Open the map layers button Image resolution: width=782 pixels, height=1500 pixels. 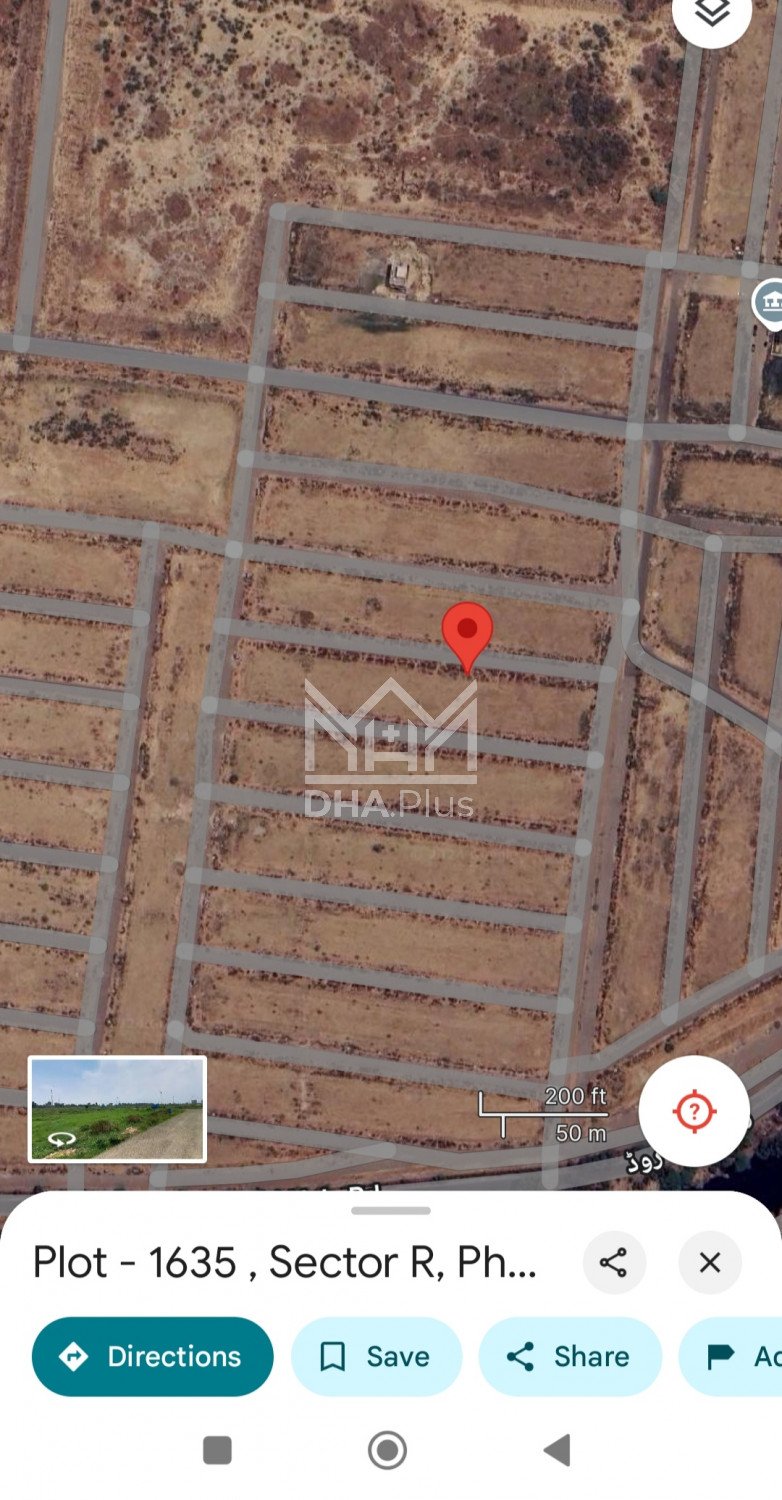coord(711,14)
